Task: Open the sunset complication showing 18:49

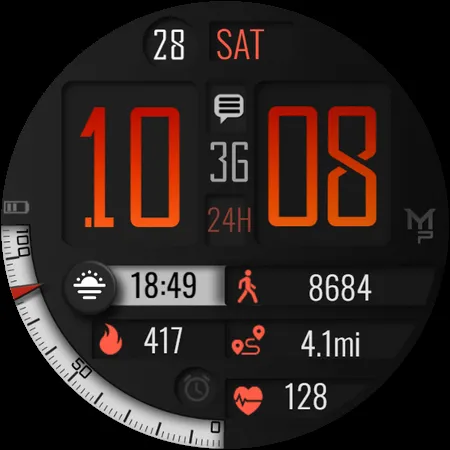Action: [145, 286]
